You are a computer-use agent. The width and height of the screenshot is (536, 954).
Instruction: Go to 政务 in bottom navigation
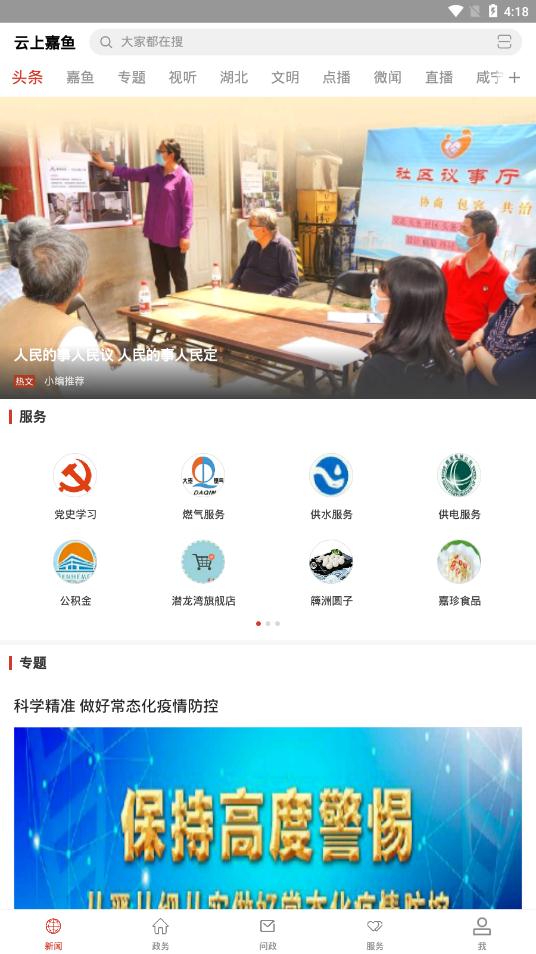[161, 933]
